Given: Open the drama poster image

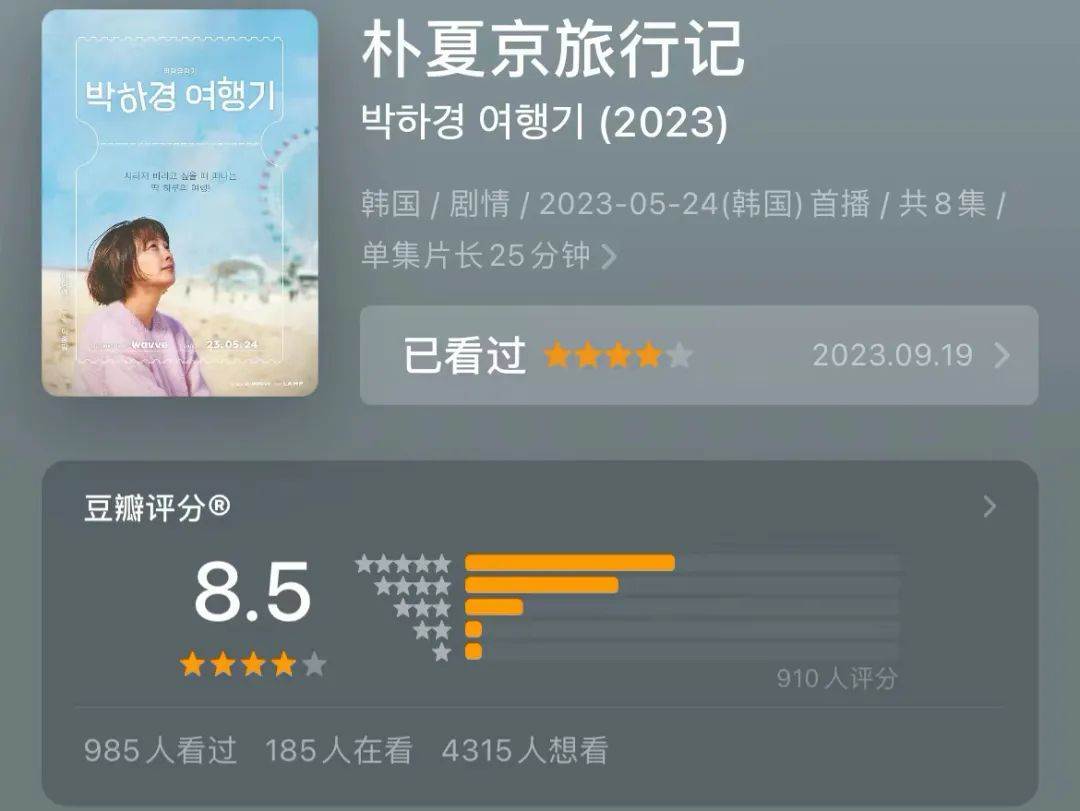Looking at the screenshot, I should [180, 203].
